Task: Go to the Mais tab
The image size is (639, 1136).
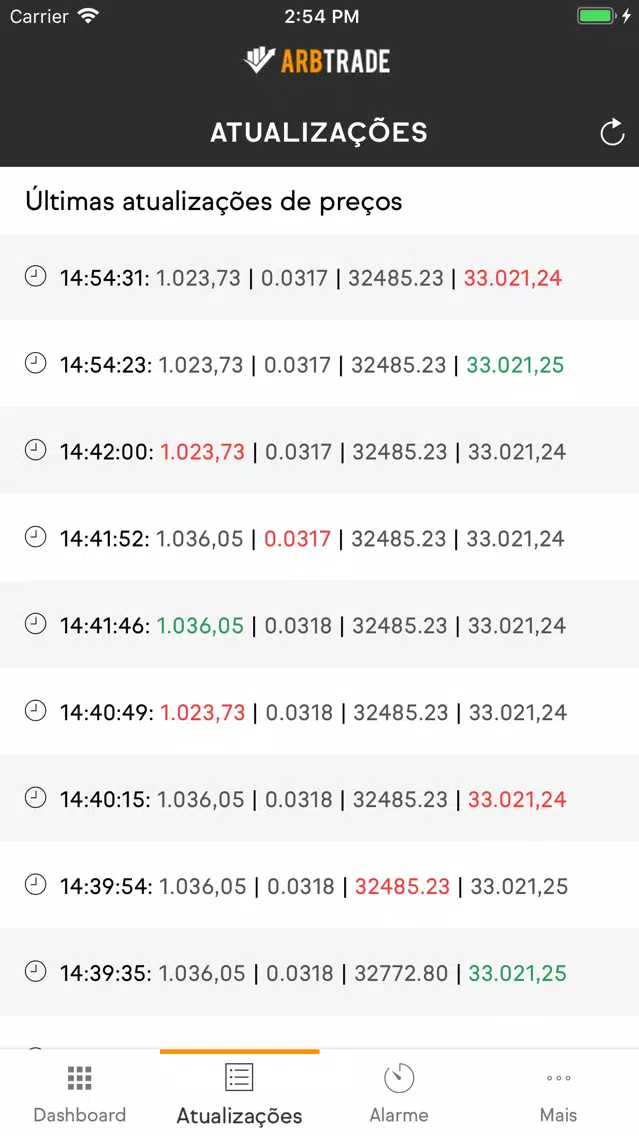Action: [x=559, y=1093]
